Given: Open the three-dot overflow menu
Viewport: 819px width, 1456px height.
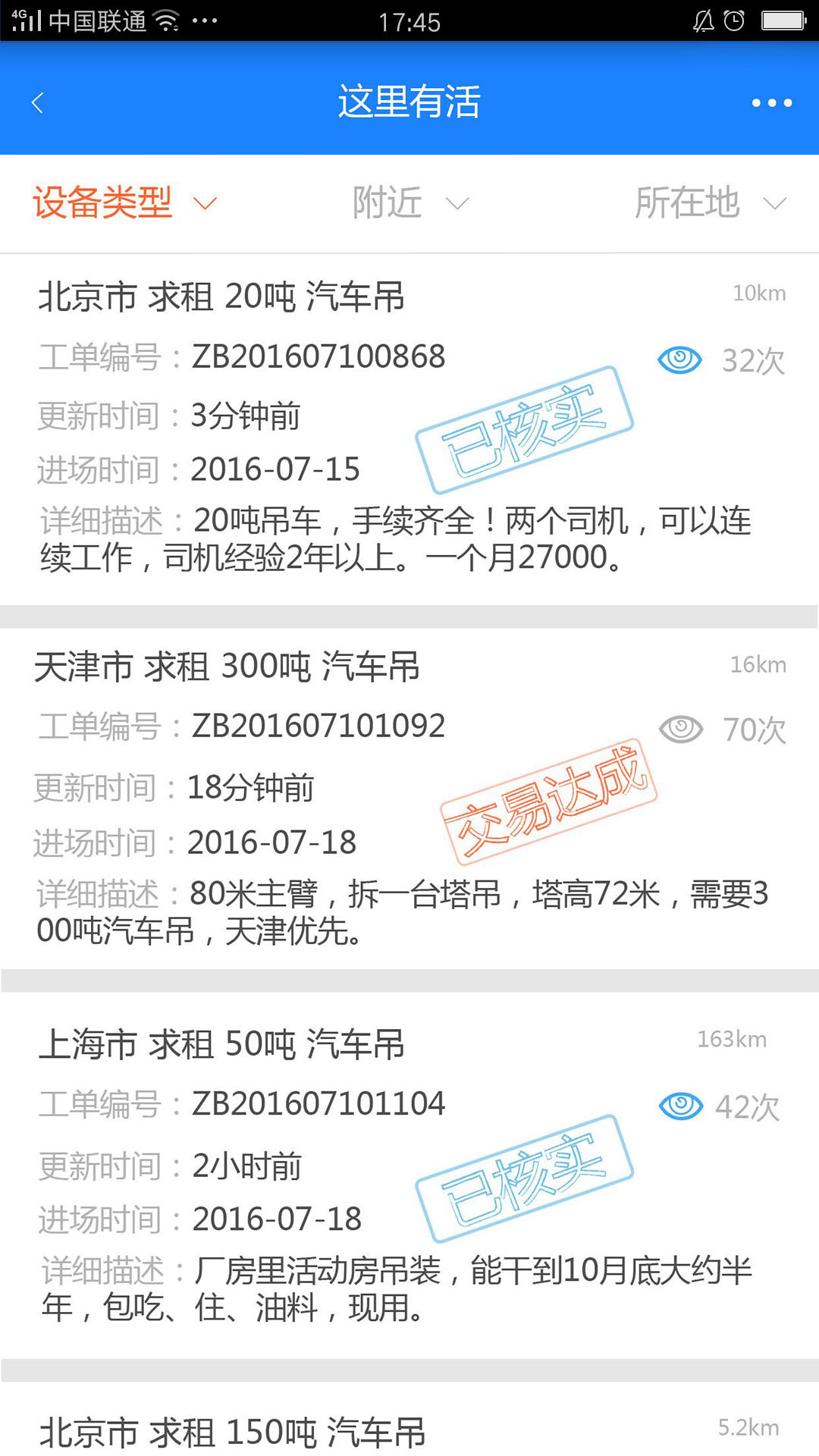Looking at the screenshot, I should pyautogui.click(x=771, y=102).
